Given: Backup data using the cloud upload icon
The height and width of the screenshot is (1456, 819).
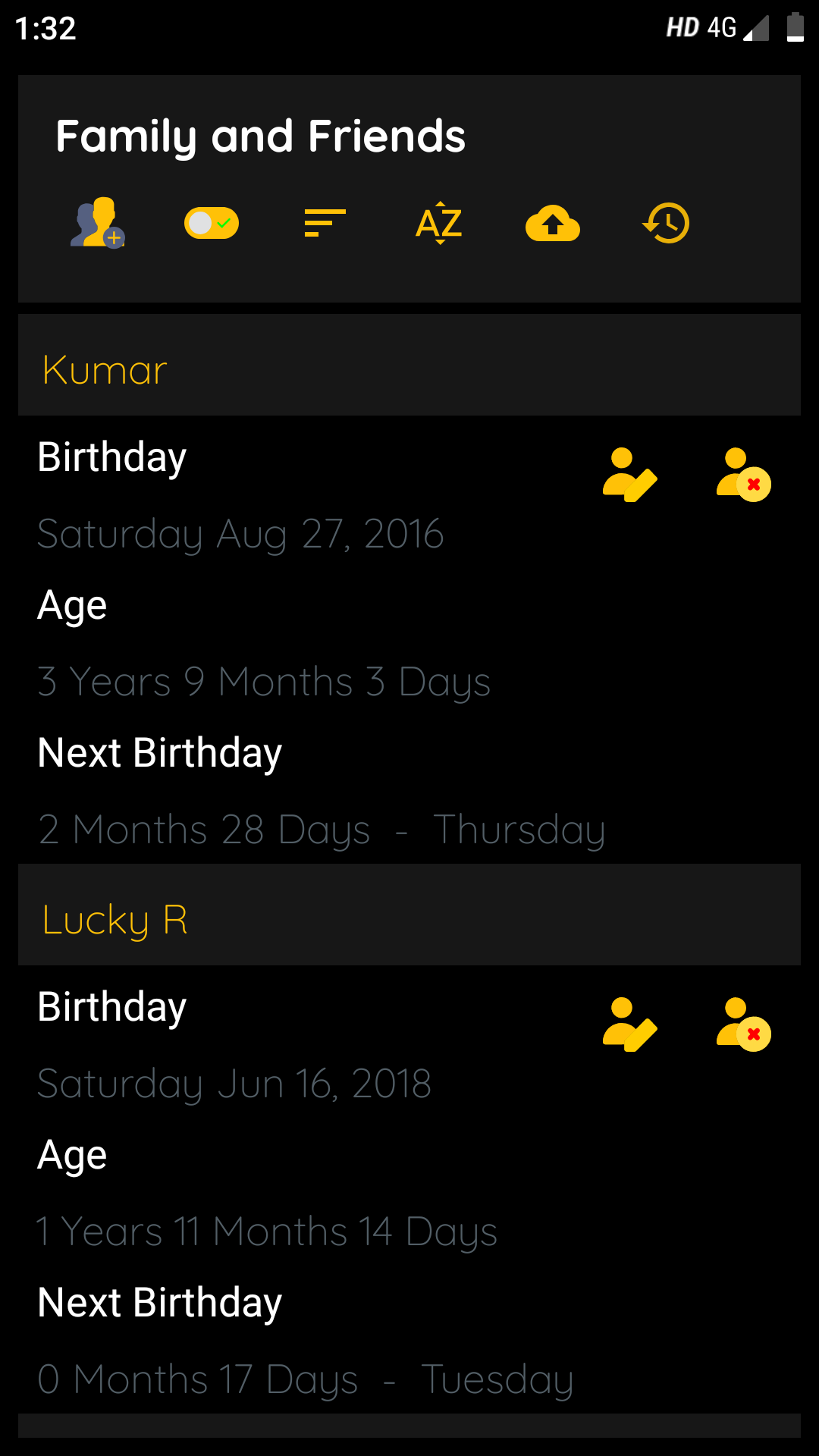Looking at the screenshot, I should (552, 222).
